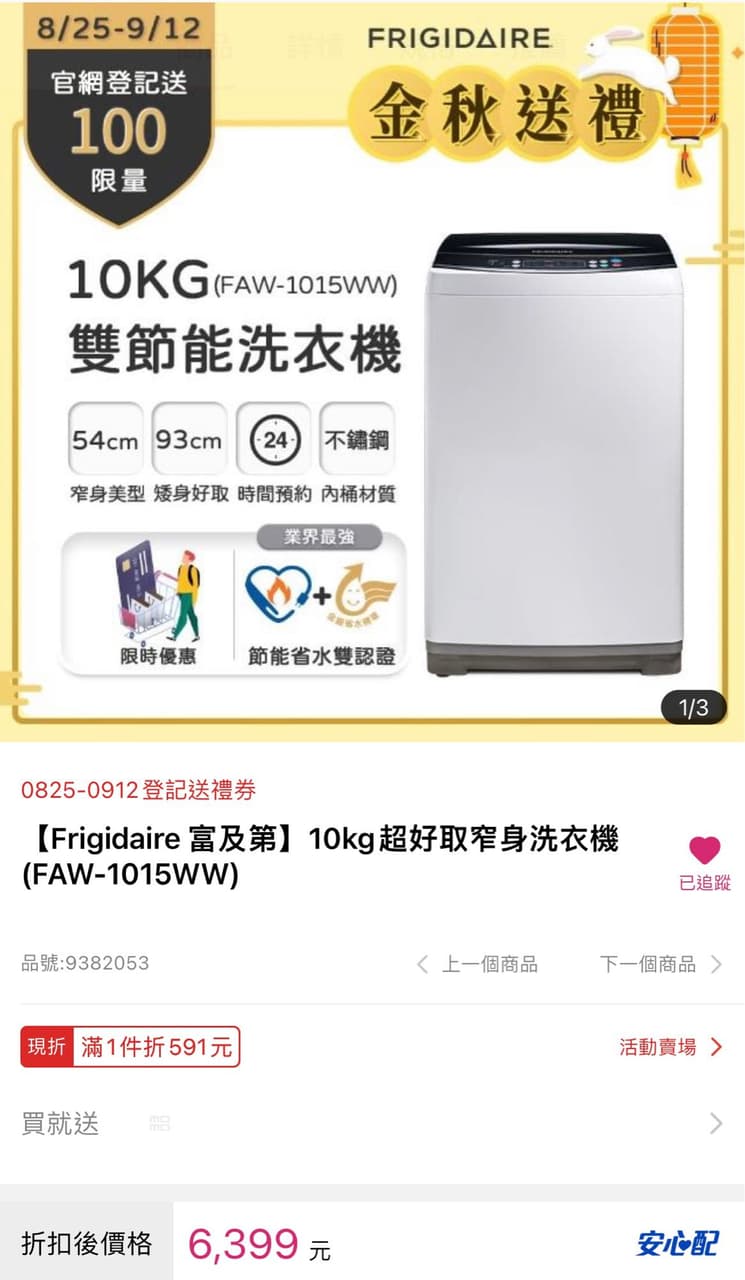Open the 活動賣場 promotion page

[670, 1047]
